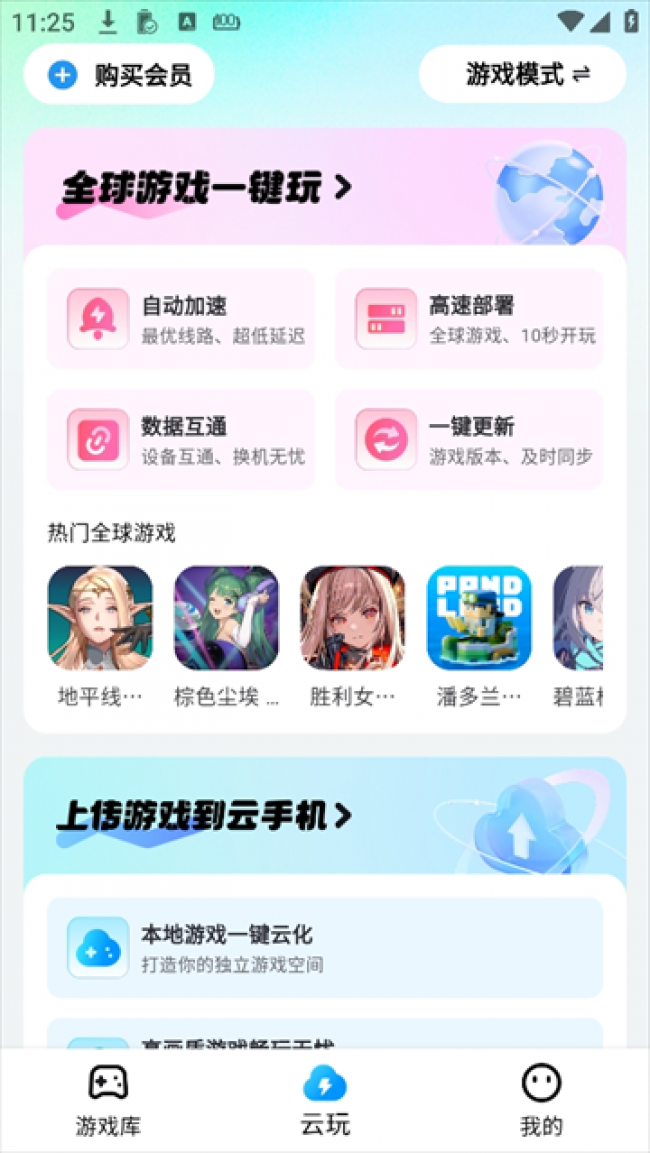The image size is (650, 1153).
Task: Select the 自动加速 card
Action: click(x=181, y=319)
